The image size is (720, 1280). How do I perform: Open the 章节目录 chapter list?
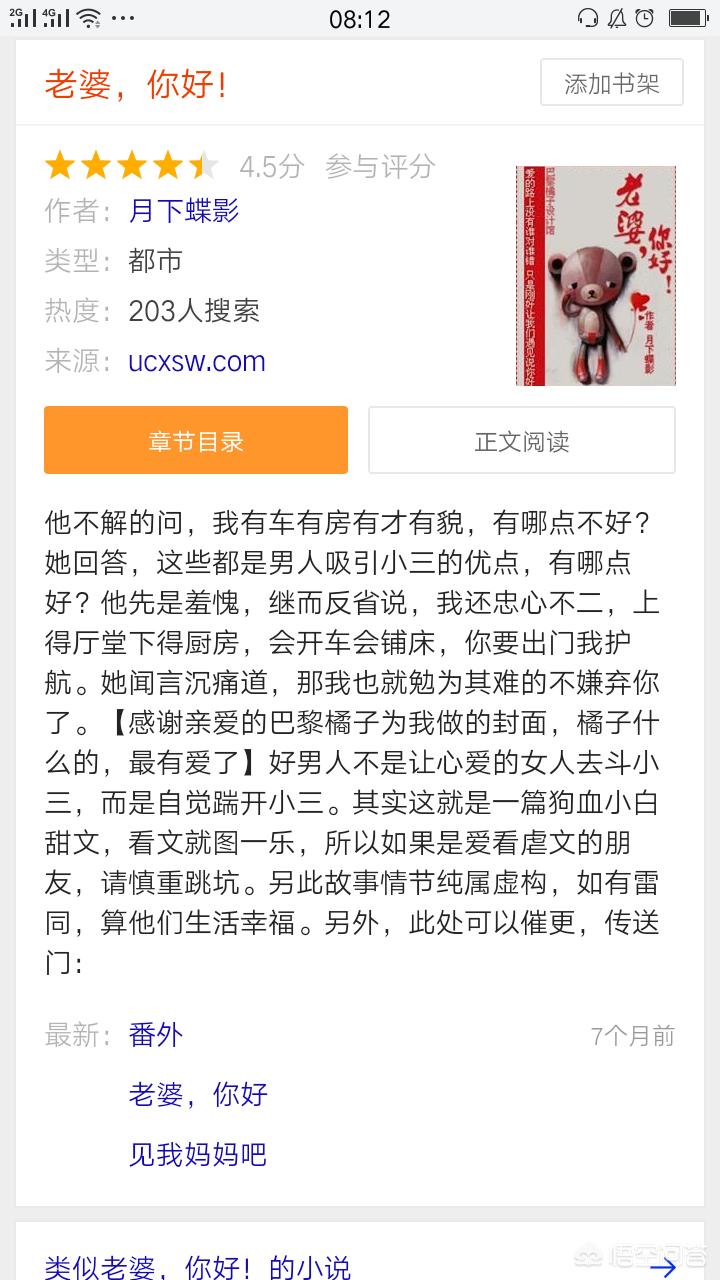click(196, 441)
